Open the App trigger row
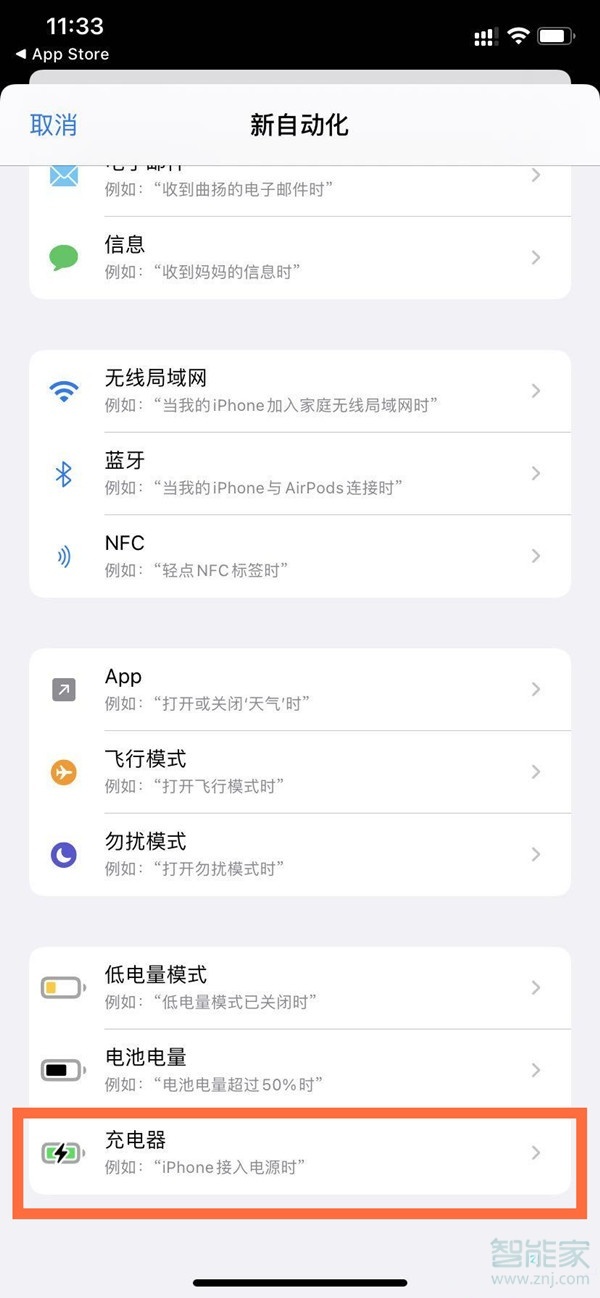 coord(300,689)
